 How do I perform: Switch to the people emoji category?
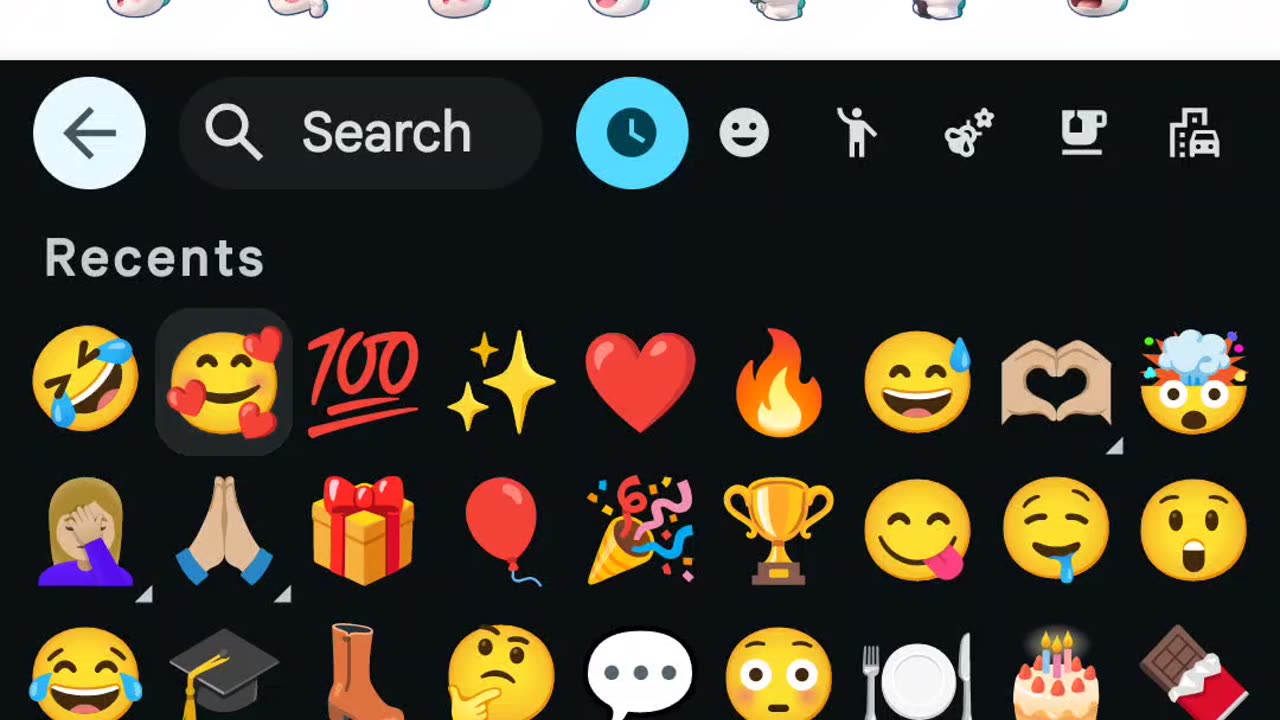pyautogui.click(x=856, y=133)
